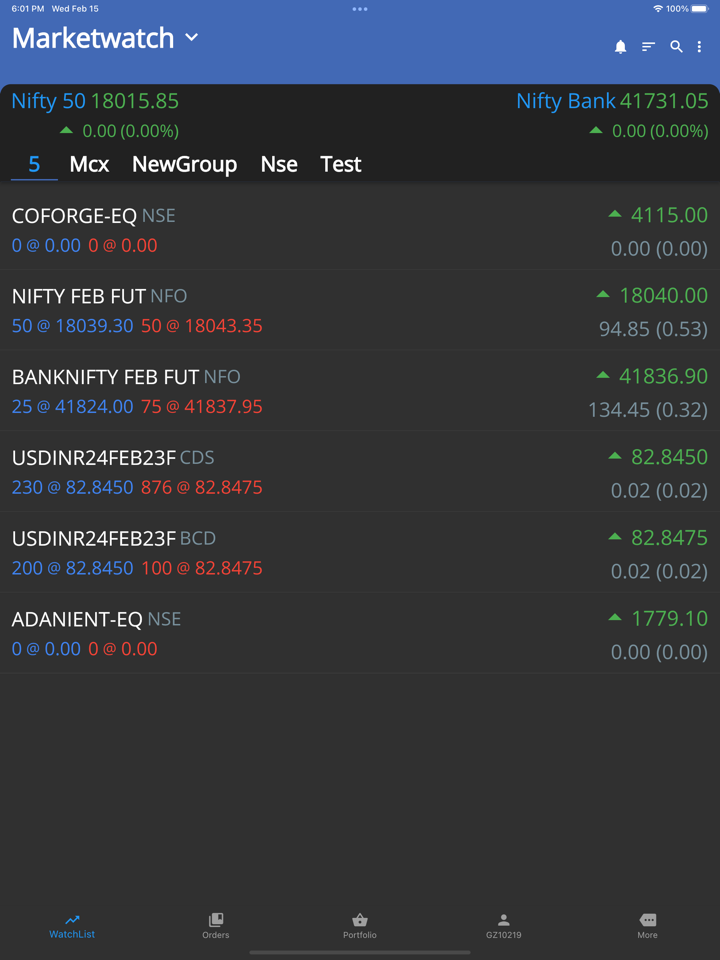This screenshot has width=720, height=960.
Task: Switch to the Test watchlist tab
Action: tap(340, 164)
